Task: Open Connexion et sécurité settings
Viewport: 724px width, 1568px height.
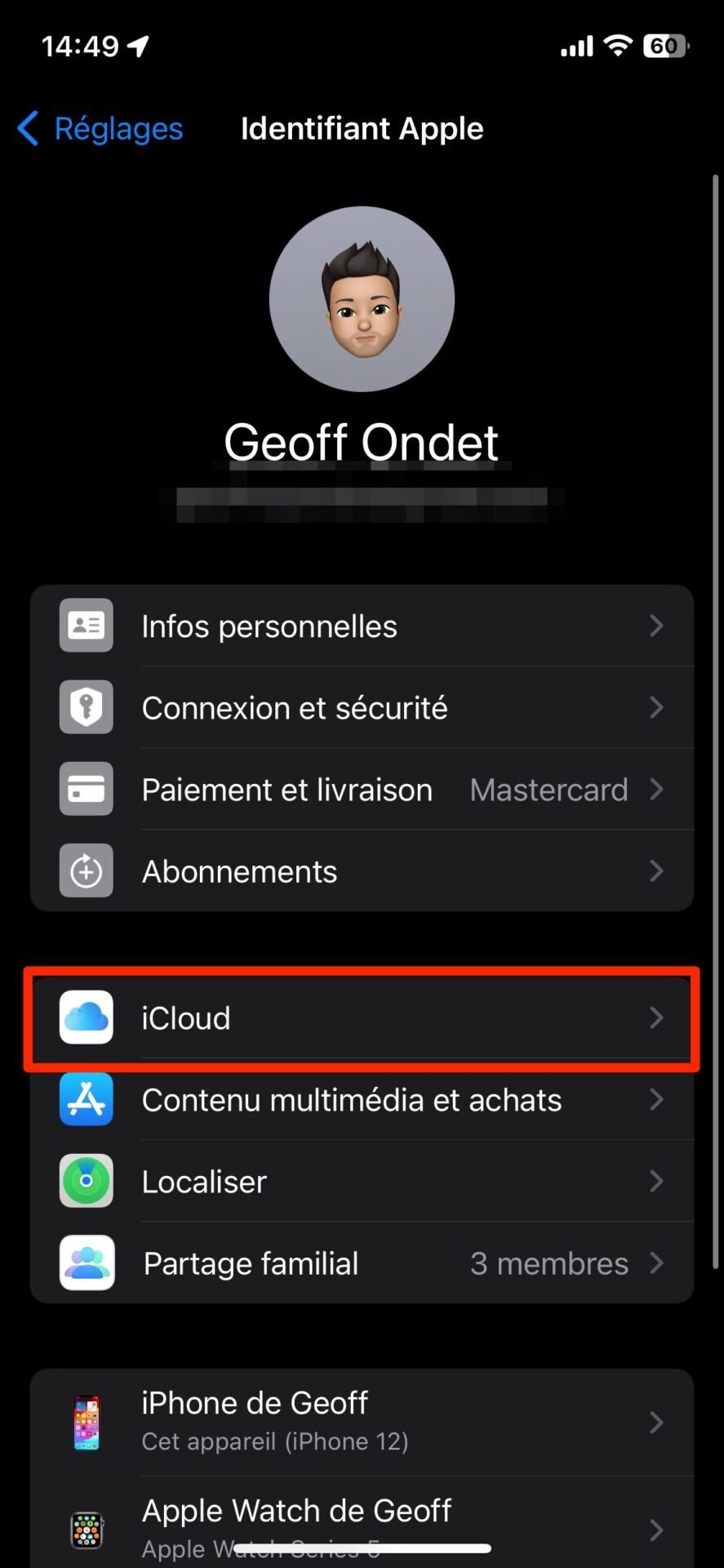Action: pos(362,707)
